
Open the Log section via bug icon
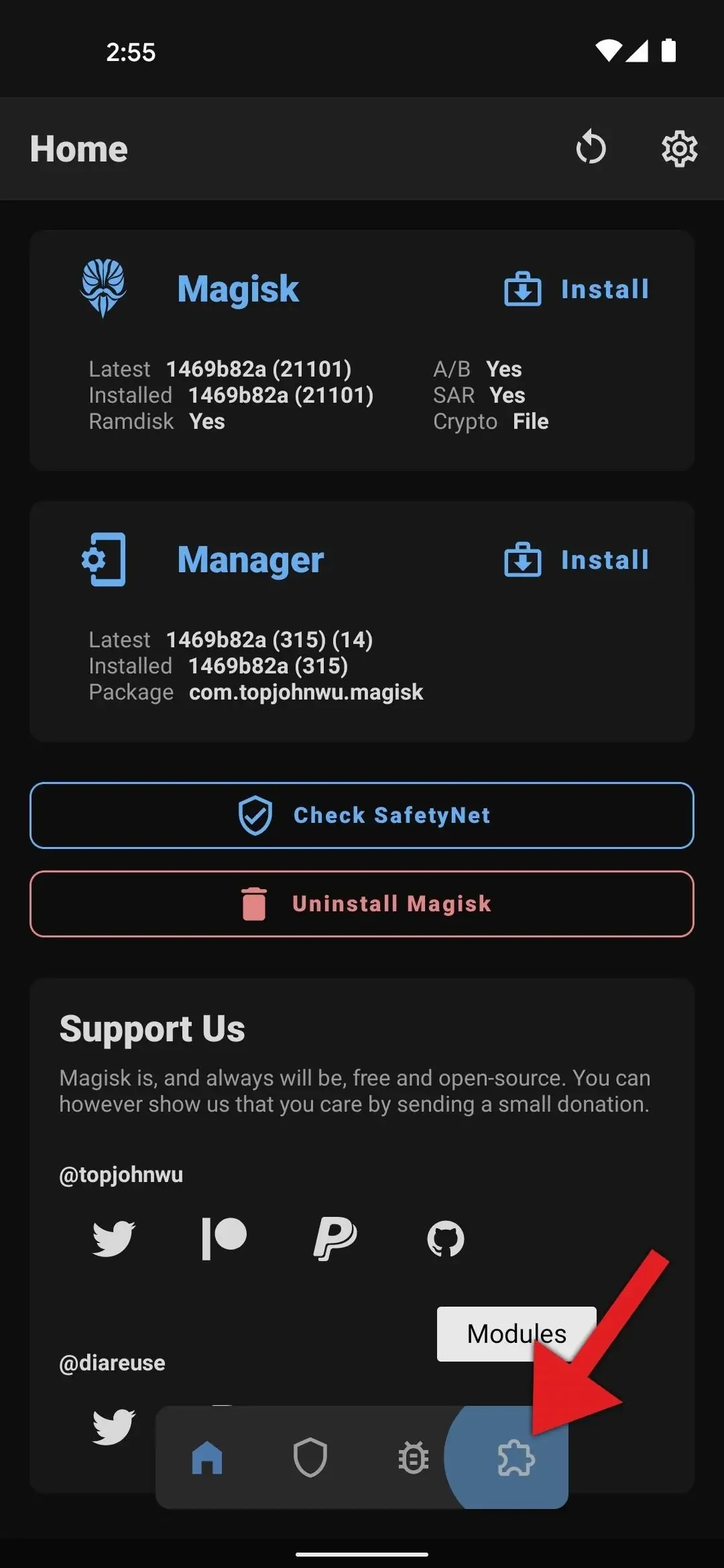point(413,1457)
